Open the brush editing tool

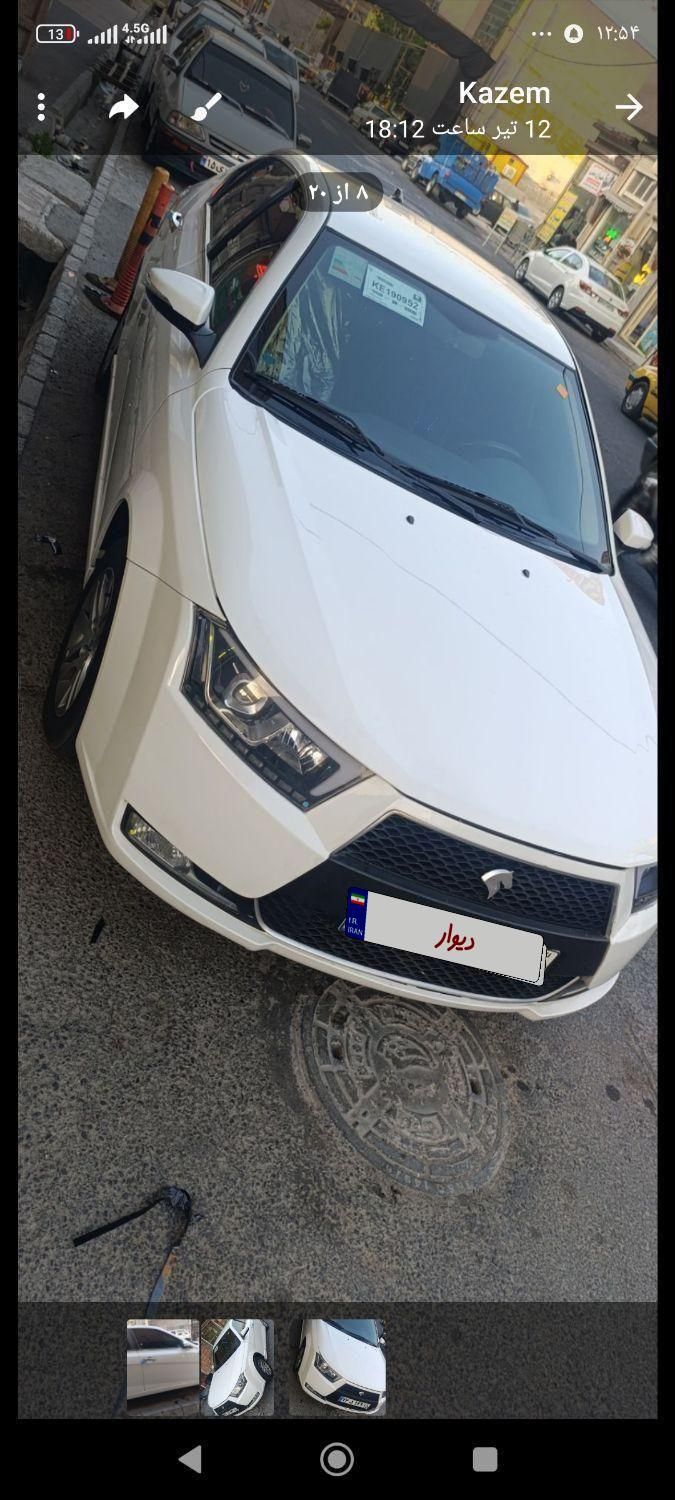[x=206, y=107]
